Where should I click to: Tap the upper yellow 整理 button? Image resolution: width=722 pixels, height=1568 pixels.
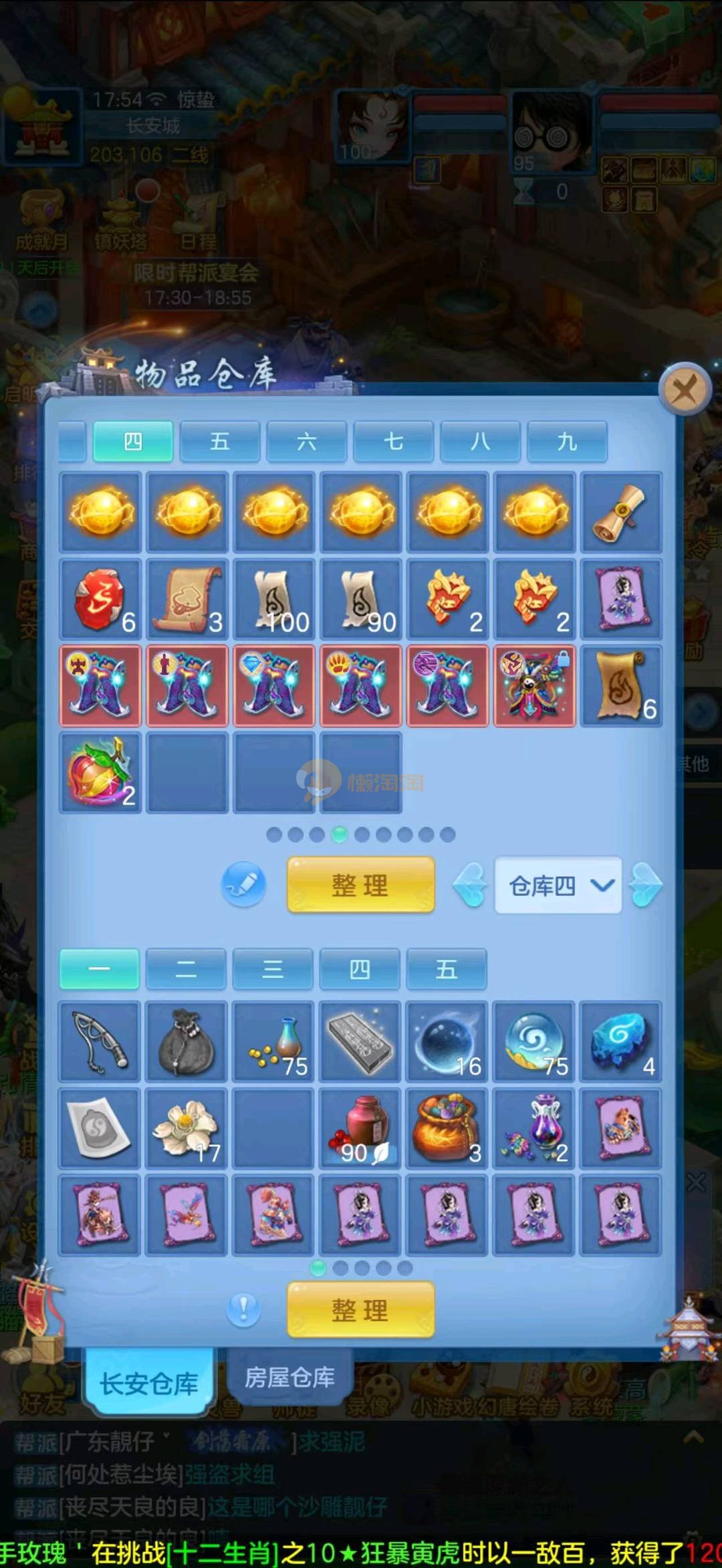click(360, 886)
